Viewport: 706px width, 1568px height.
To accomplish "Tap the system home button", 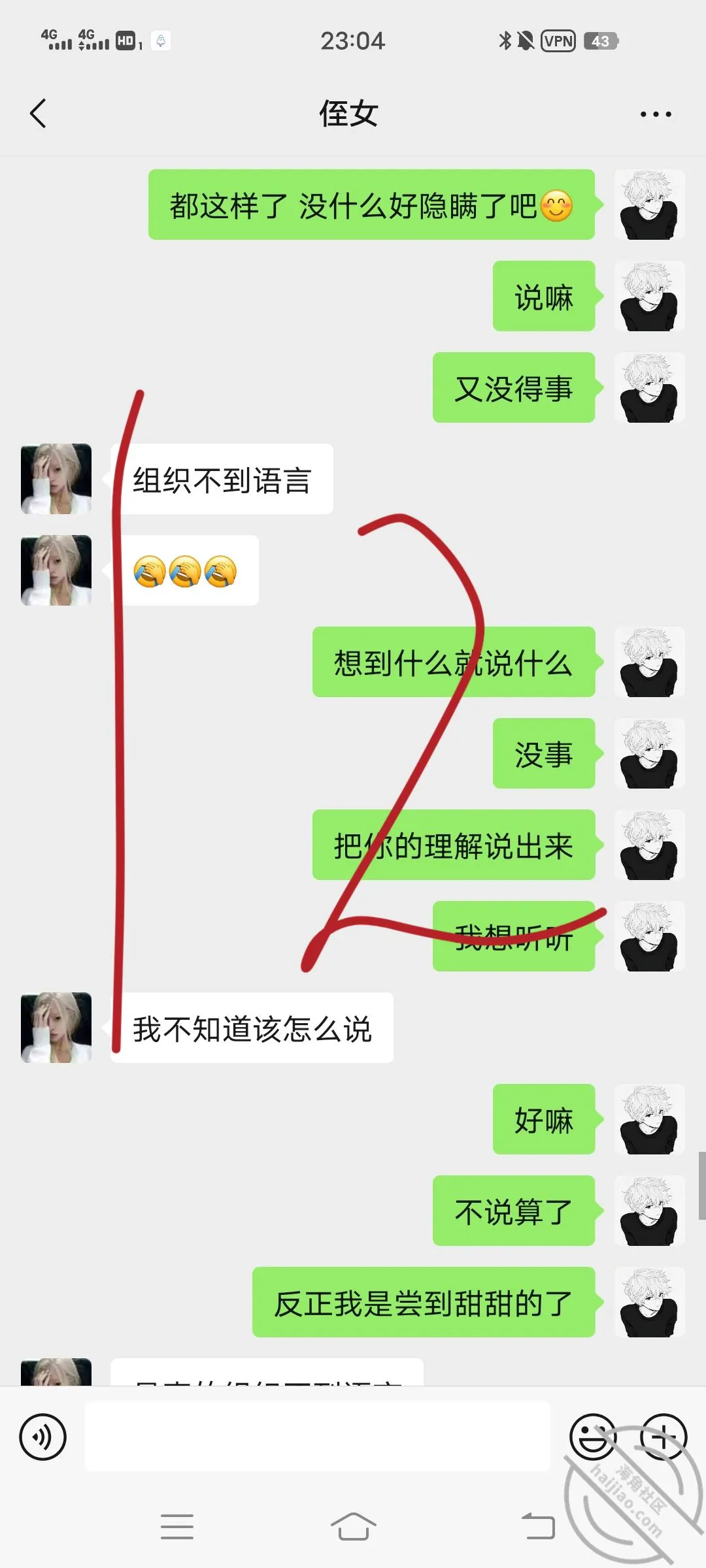I will tap(353, 1527).
